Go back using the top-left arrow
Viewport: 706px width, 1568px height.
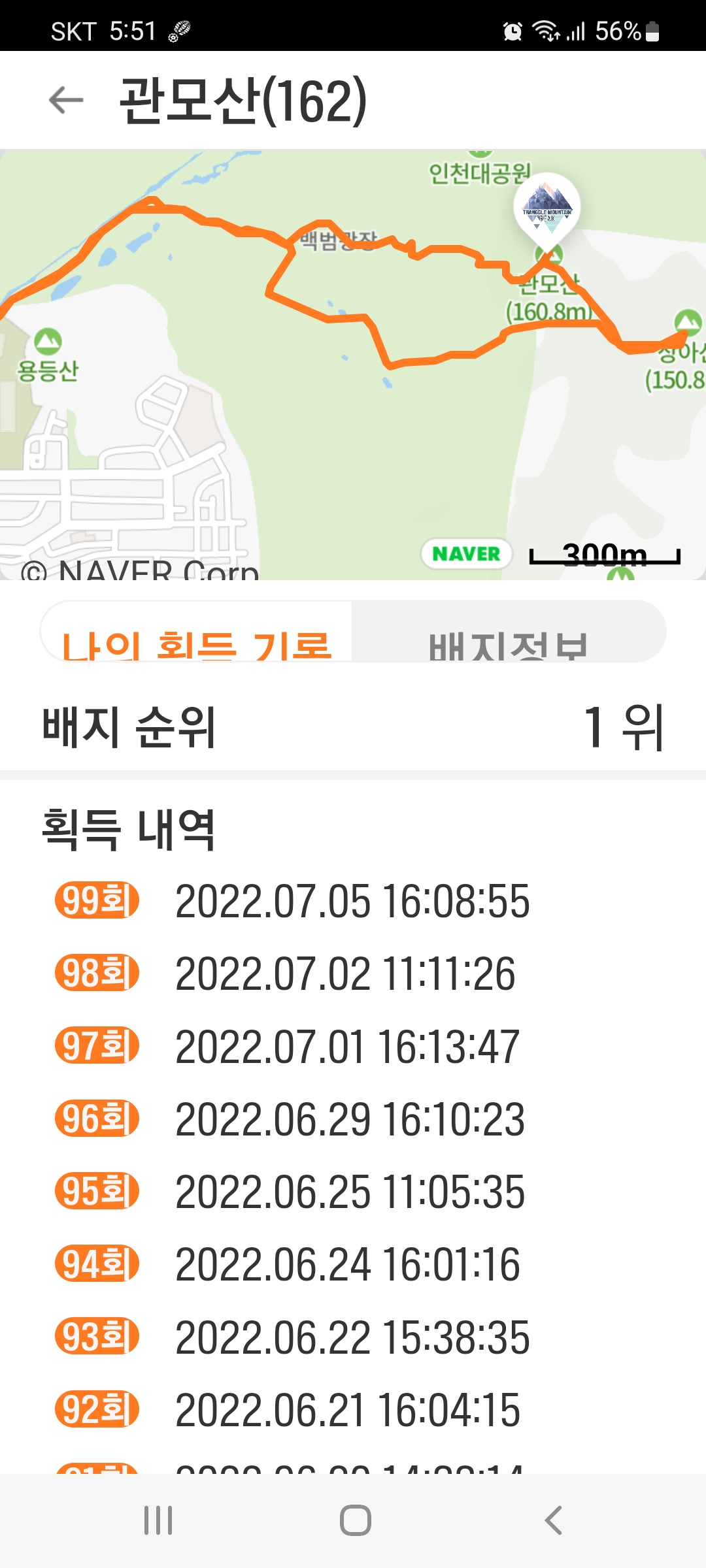66,100
